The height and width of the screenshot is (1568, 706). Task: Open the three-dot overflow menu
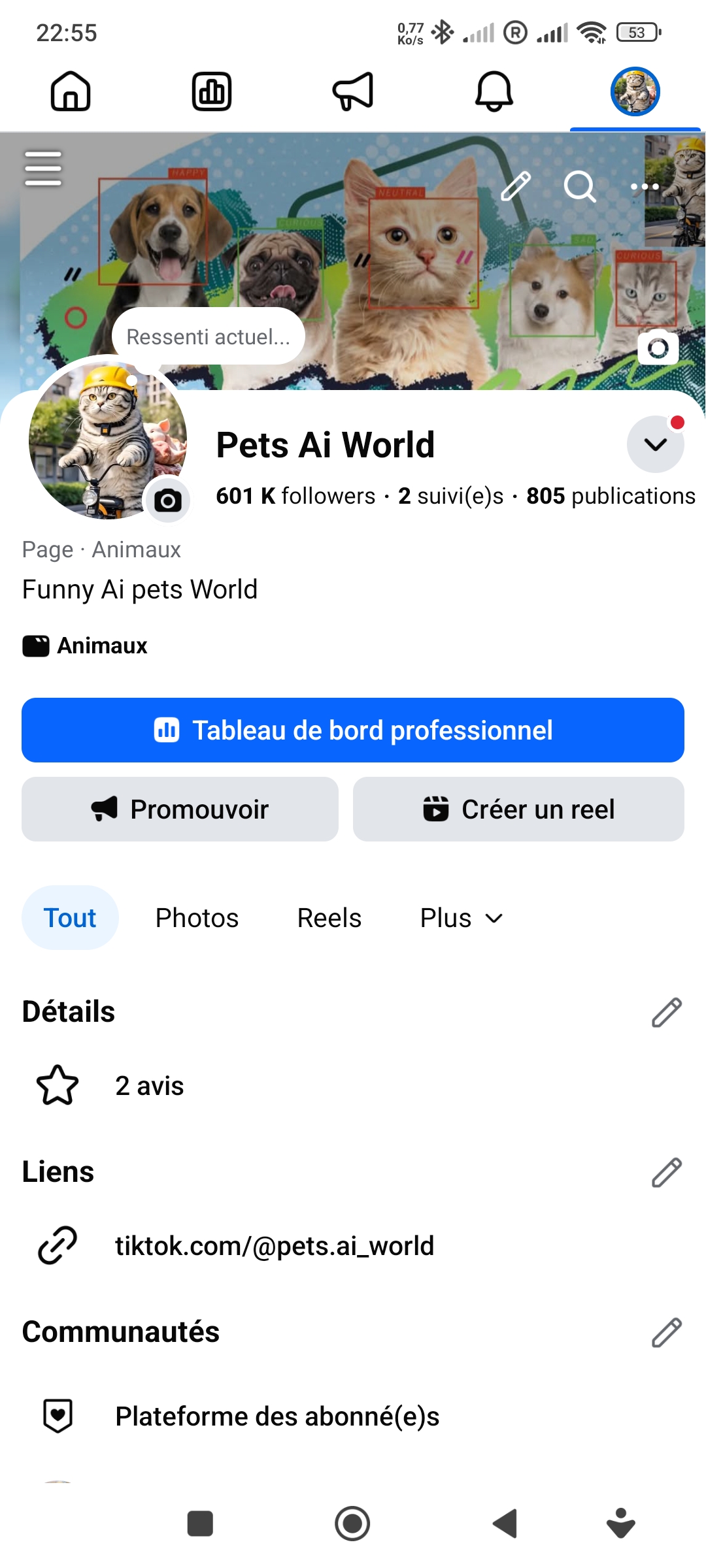(645, 187)
